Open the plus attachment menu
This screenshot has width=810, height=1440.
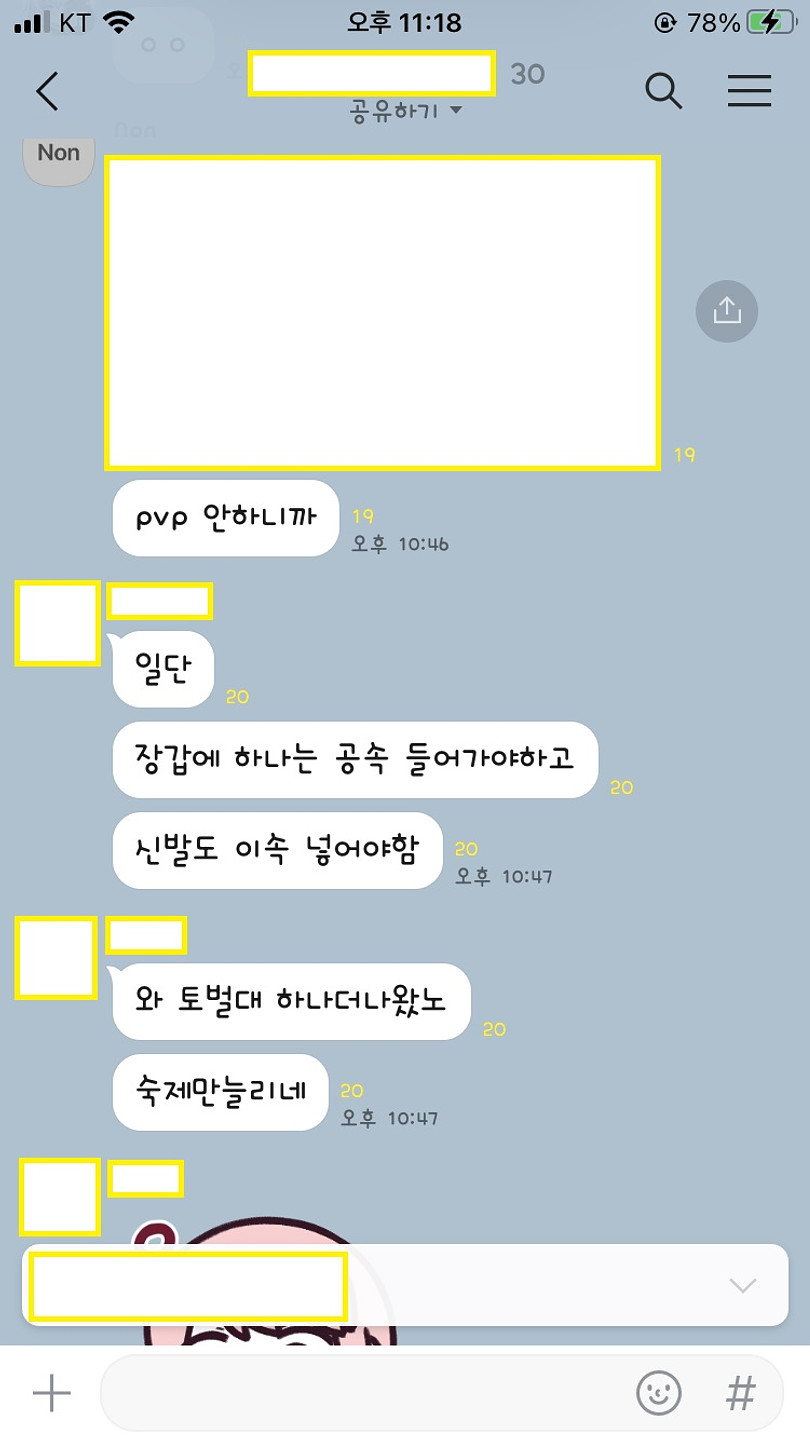(x=51, y=1393)
